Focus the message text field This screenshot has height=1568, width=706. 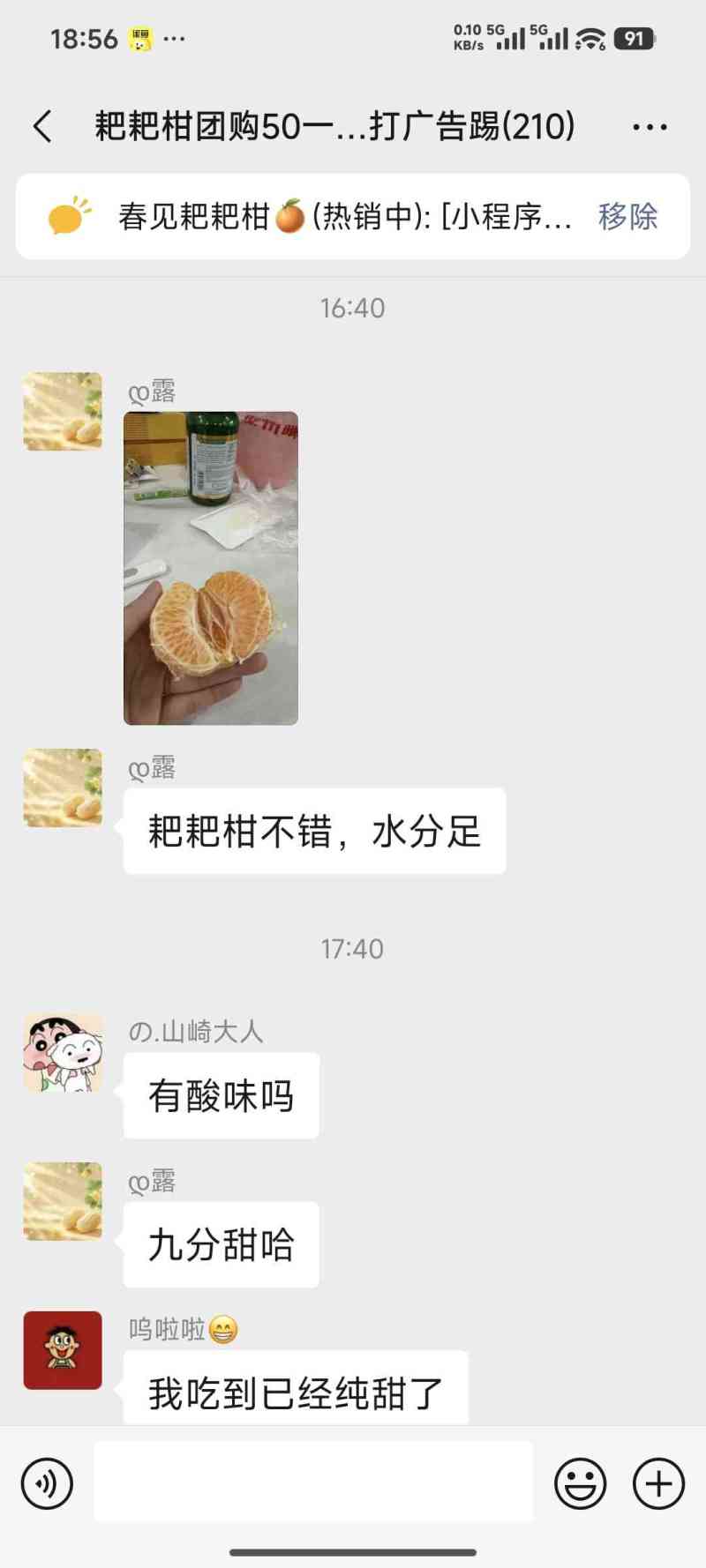(x=313, y=1482)
